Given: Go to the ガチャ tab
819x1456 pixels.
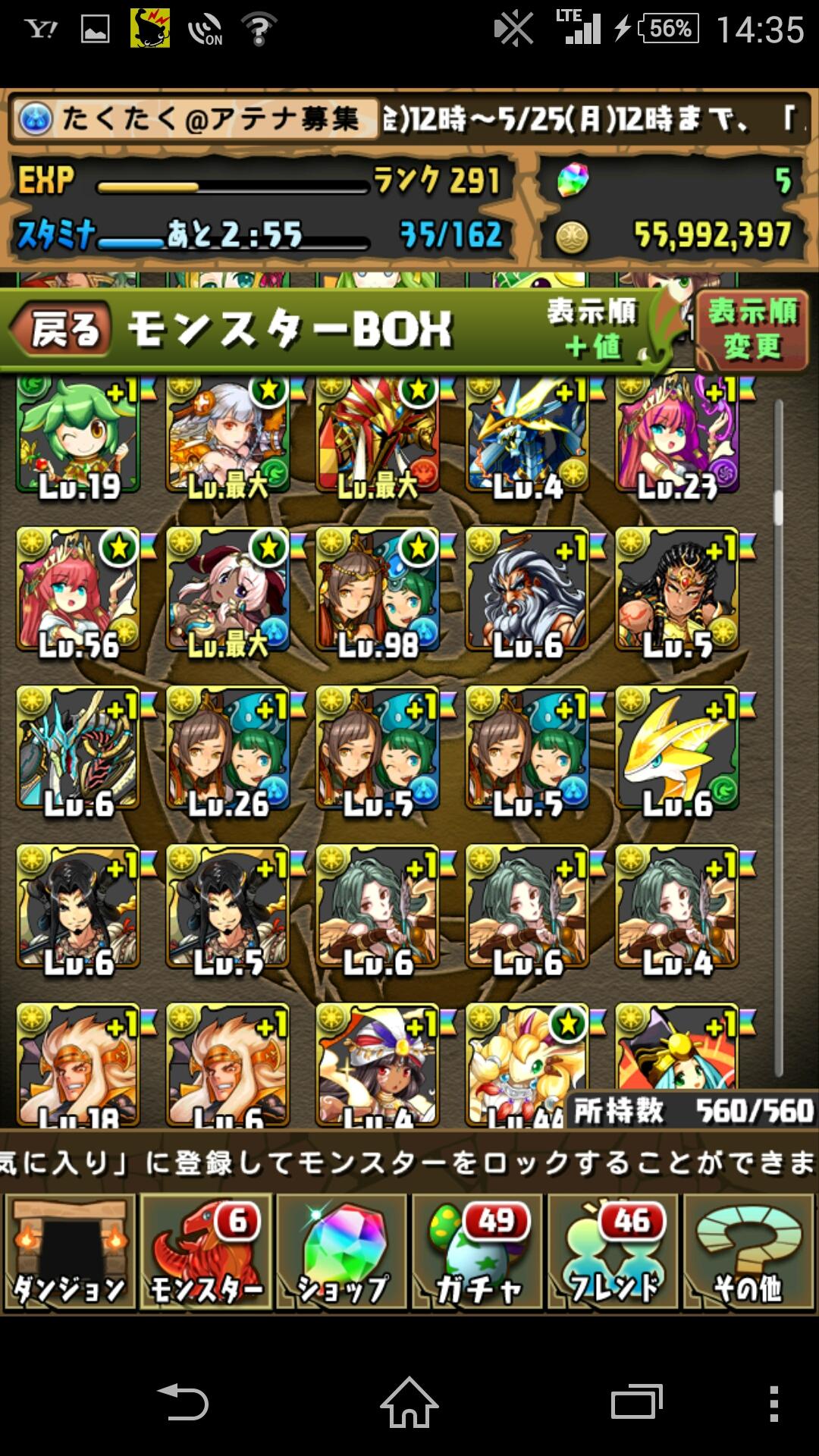Looking at the screenshot, I should pyautogui.click(x=477, y=1251).
